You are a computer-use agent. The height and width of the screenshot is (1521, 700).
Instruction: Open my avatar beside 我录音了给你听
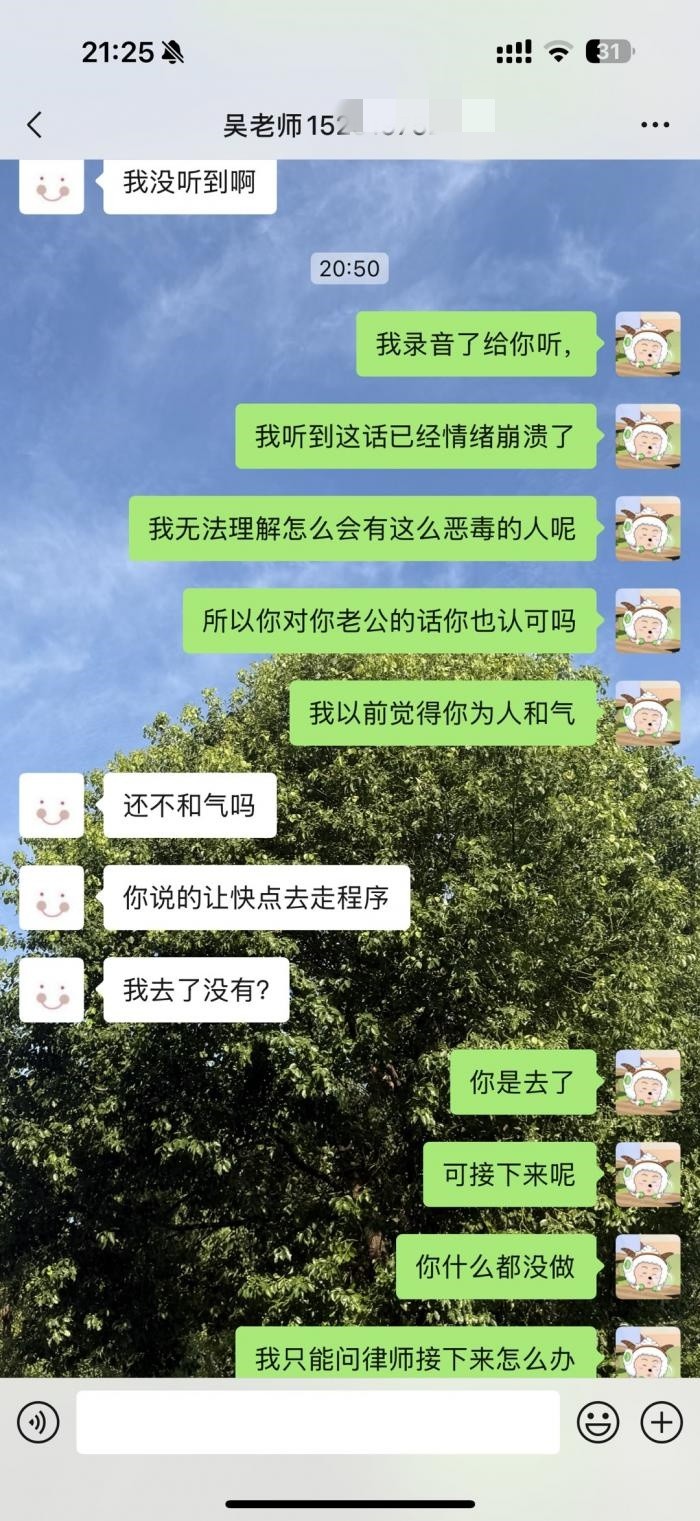pos(647,344)
